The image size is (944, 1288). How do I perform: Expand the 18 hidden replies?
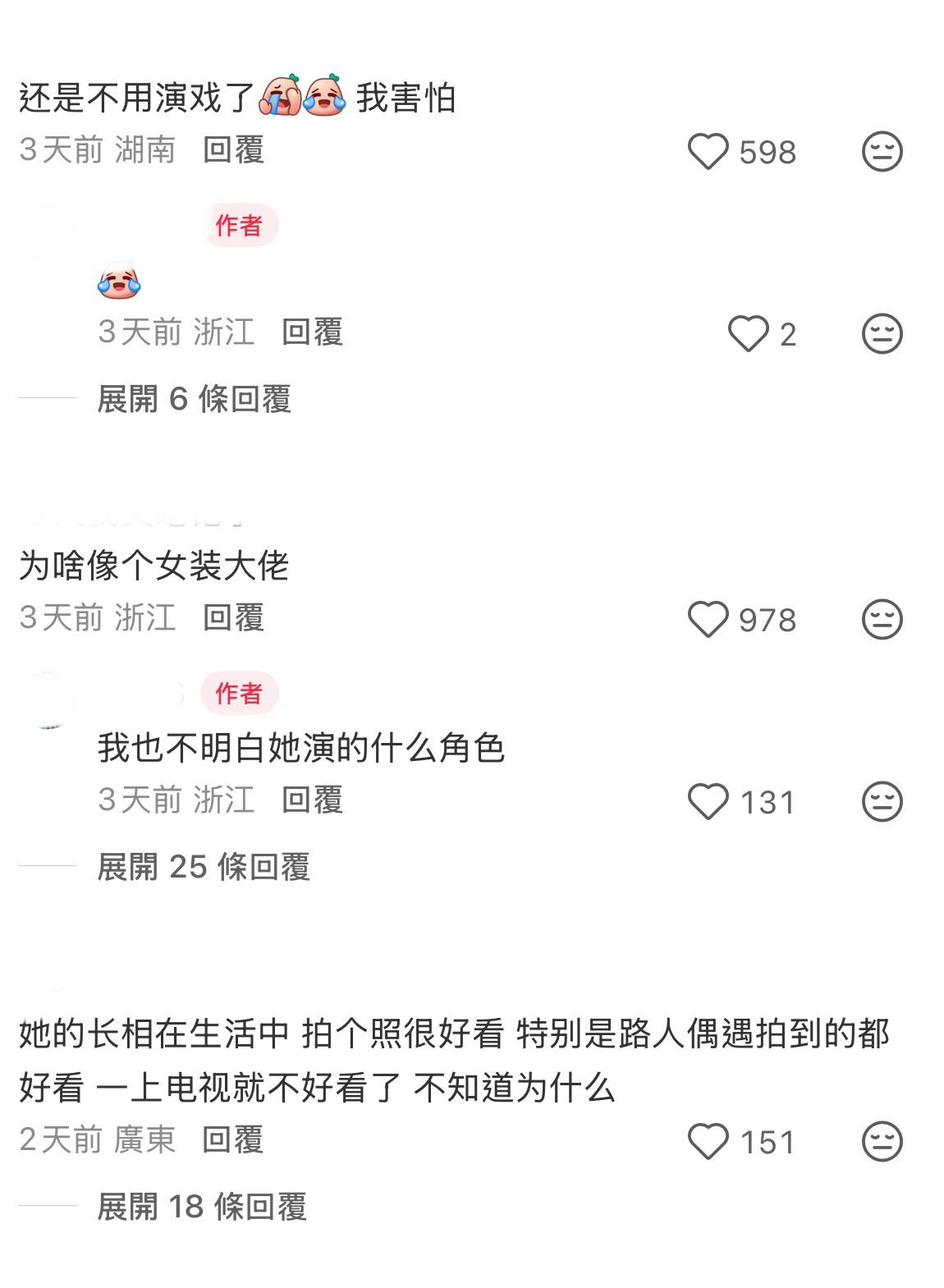tap(201, 1207)
